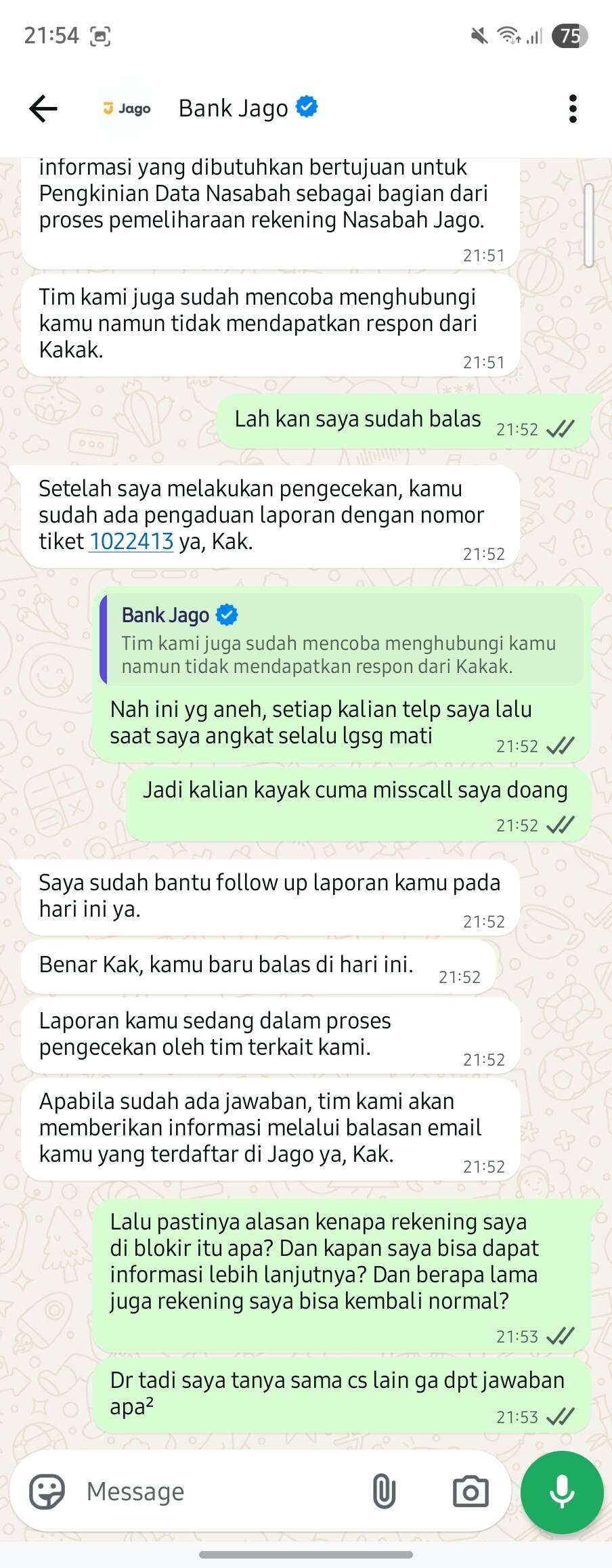Viewport: 612px width, 1568px height.
Task: Attach a file with the paperclip
Action: pos(384,1491)
